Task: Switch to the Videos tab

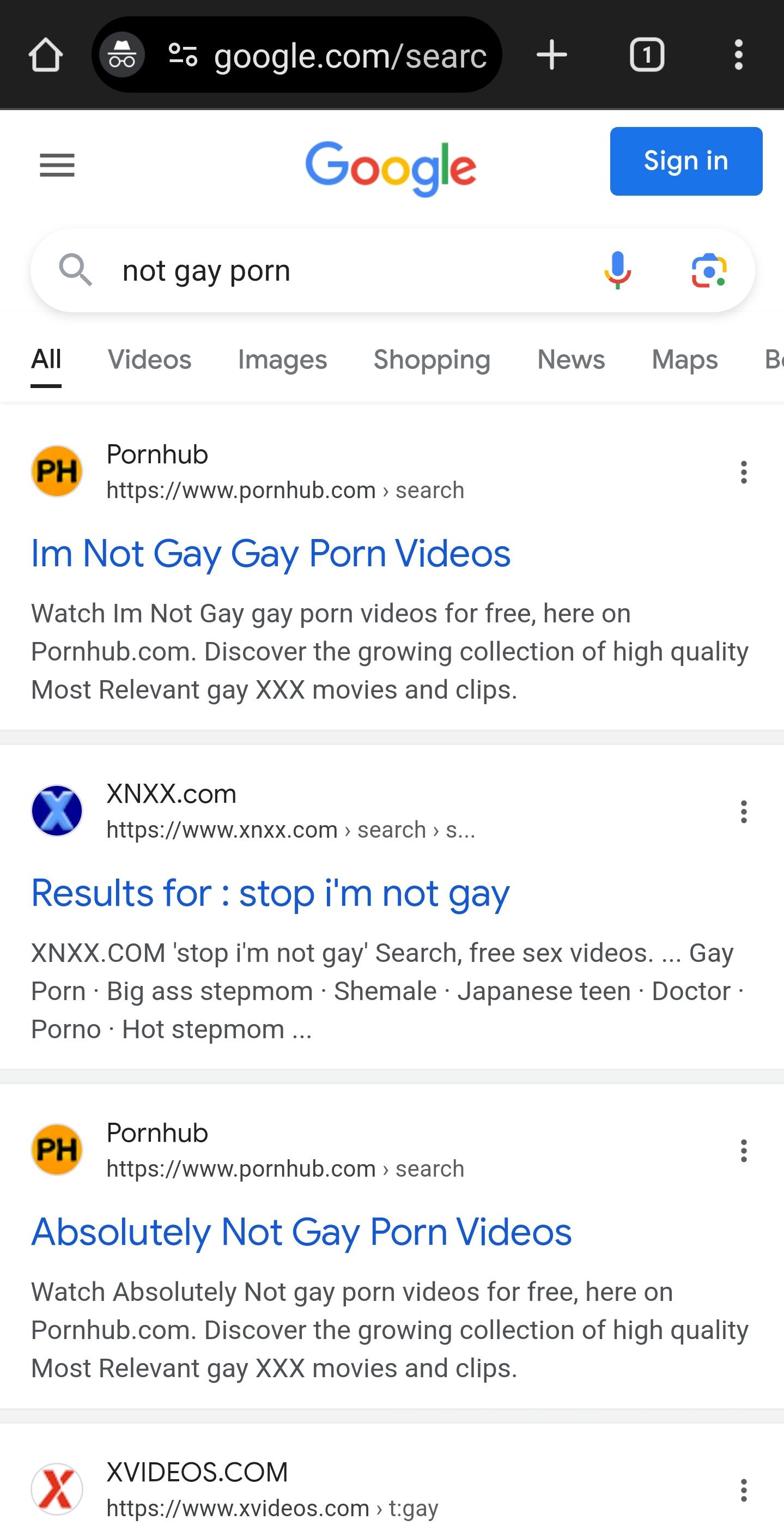Action: [x=149, y=360]
